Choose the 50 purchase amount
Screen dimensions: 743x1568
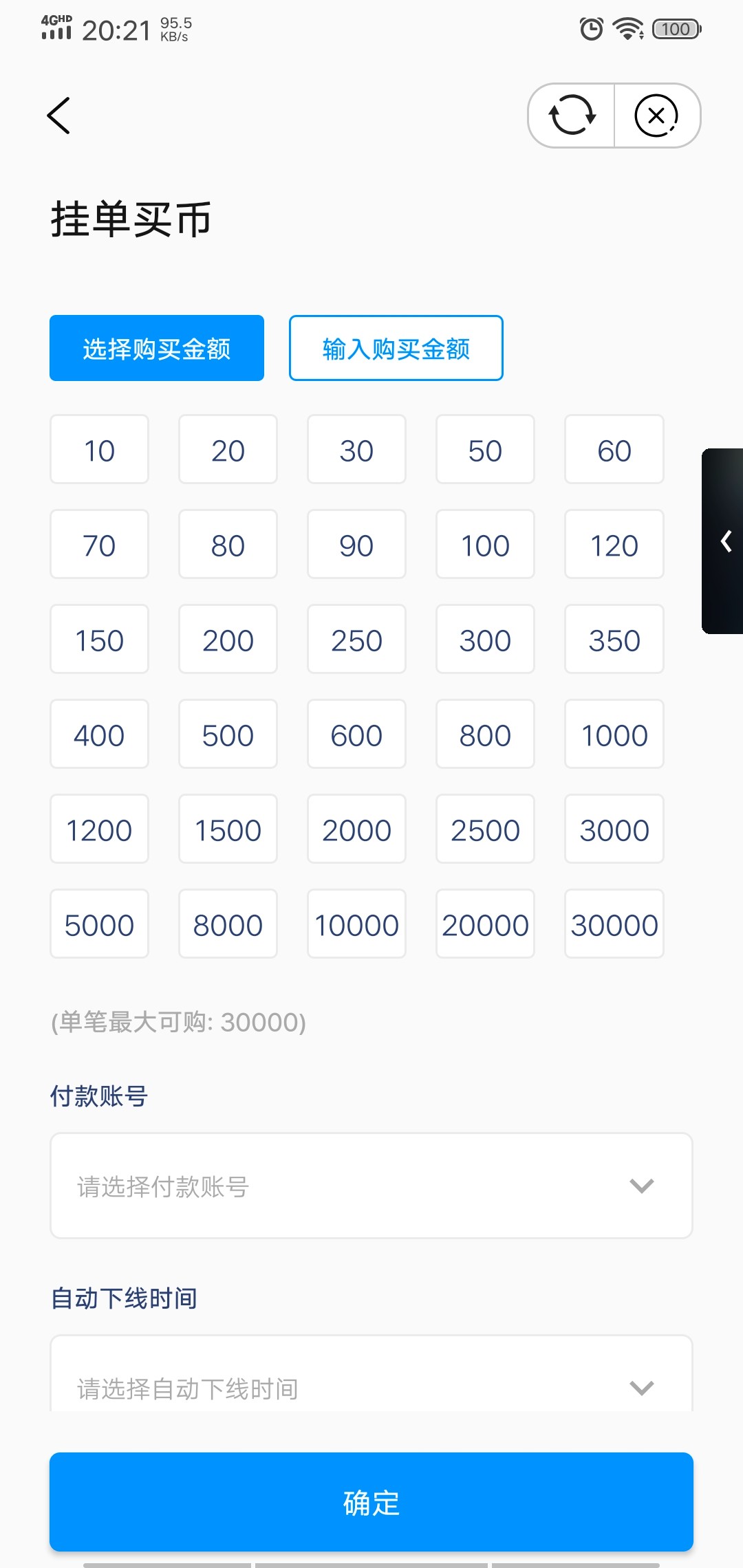tap(485, 450)
